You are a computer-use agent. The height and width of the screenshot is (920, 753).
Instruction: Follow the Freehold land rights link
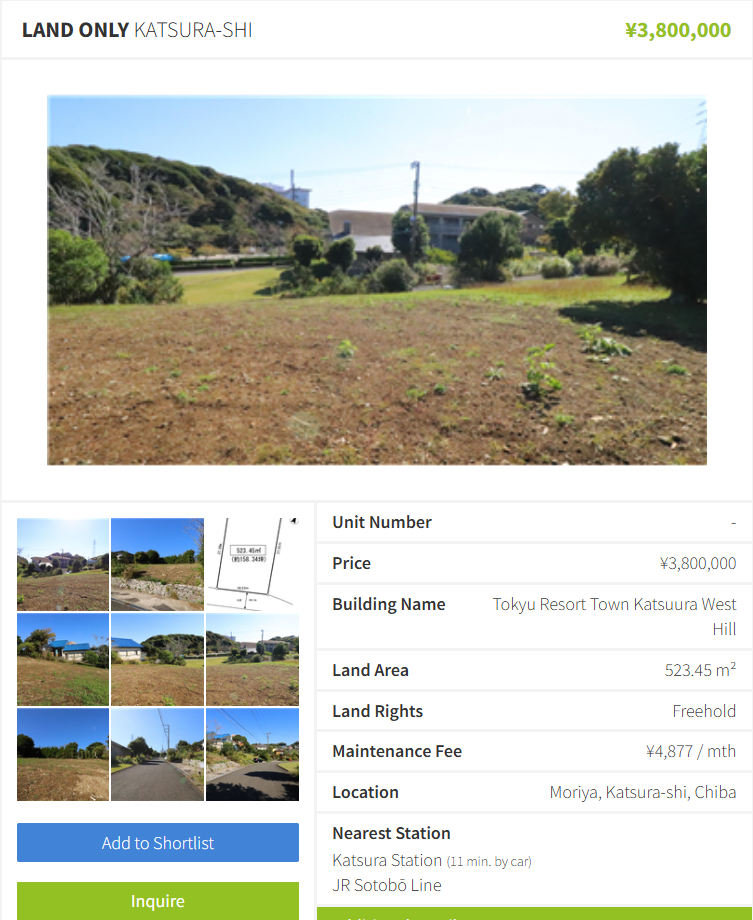point(704,711)
